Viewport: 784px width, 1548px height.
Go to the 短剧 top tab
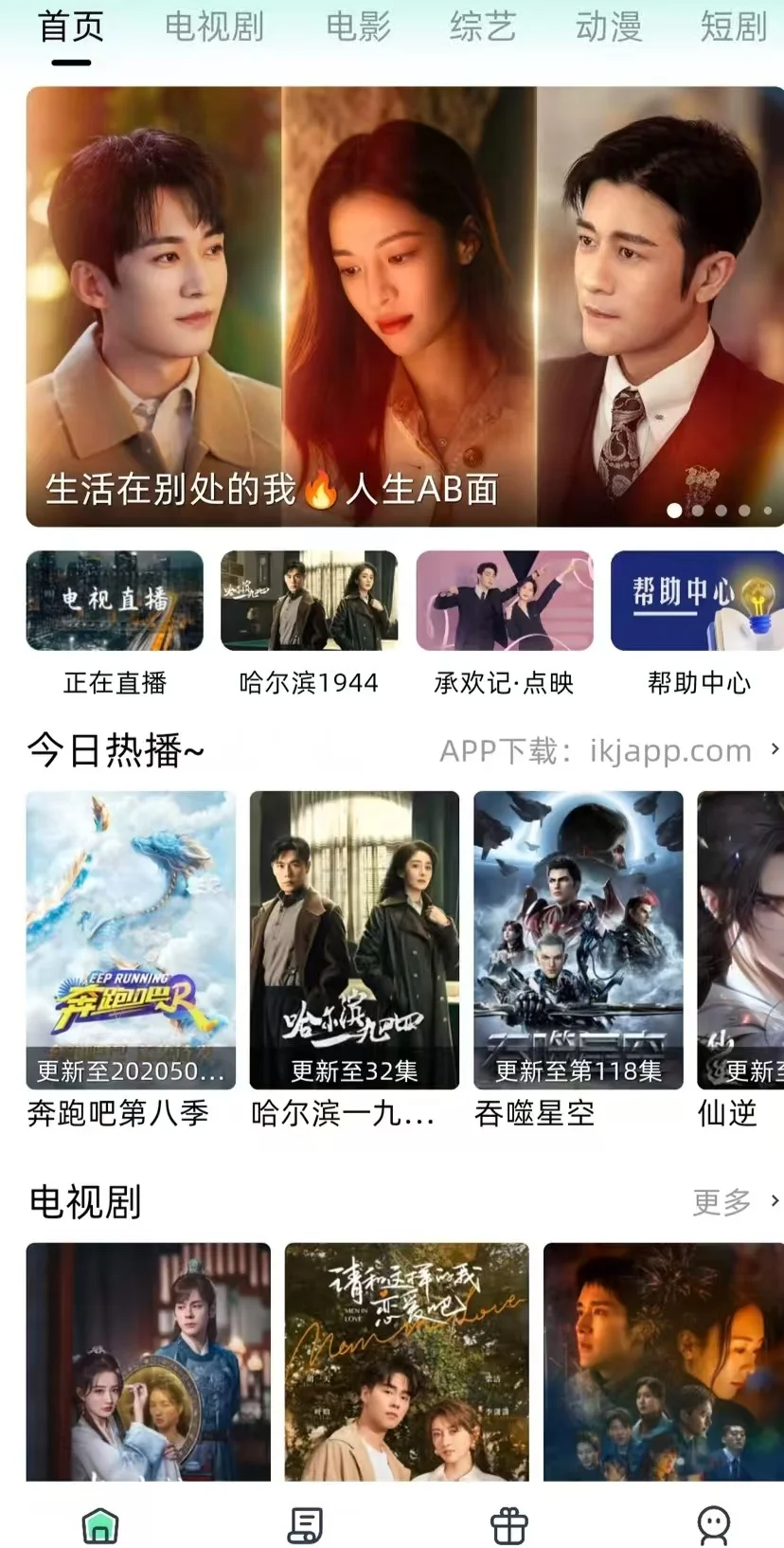(x=733, y=27)
